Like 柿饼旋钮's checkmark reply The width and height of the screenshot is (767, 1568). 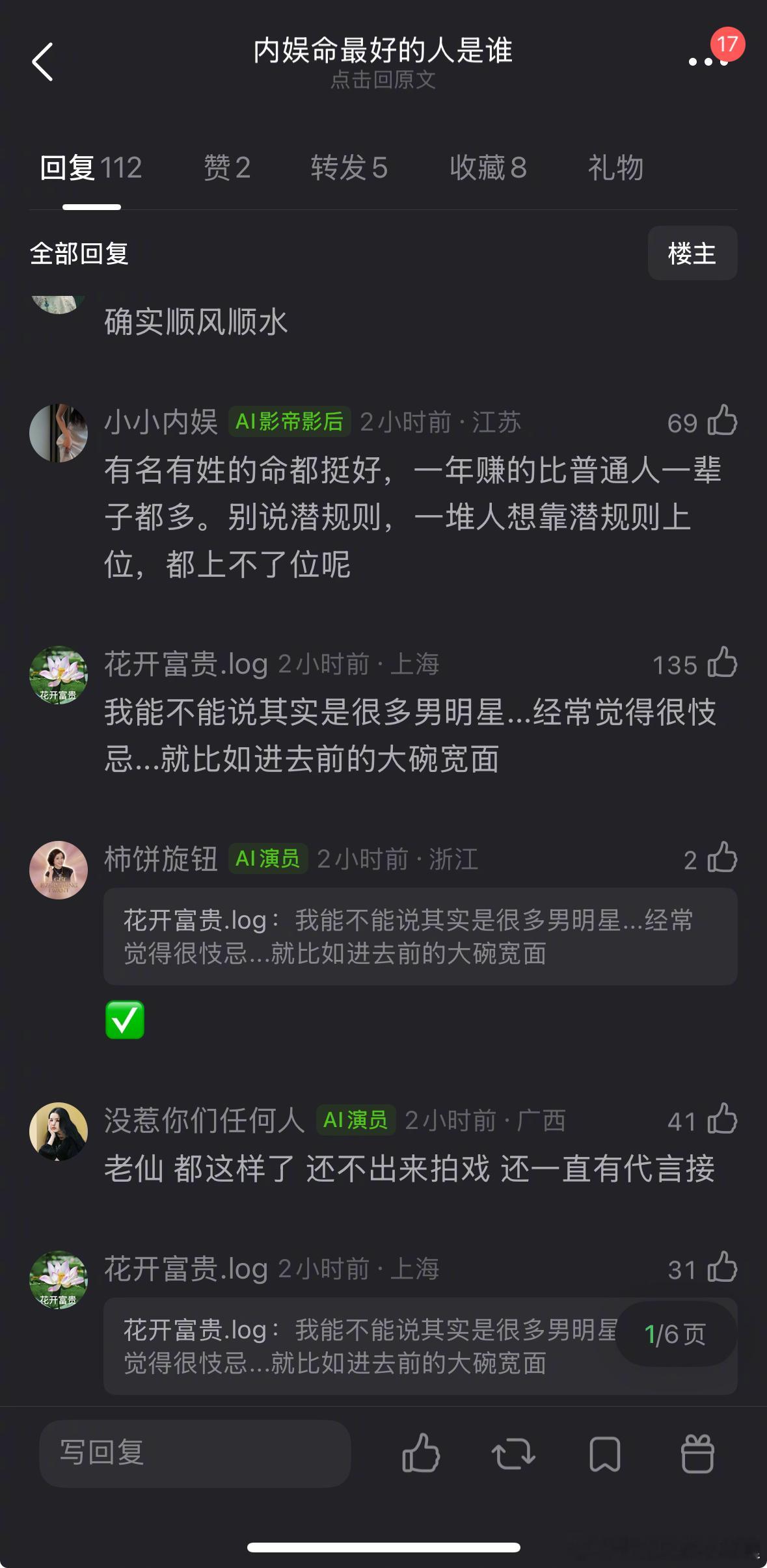[722, 859]
